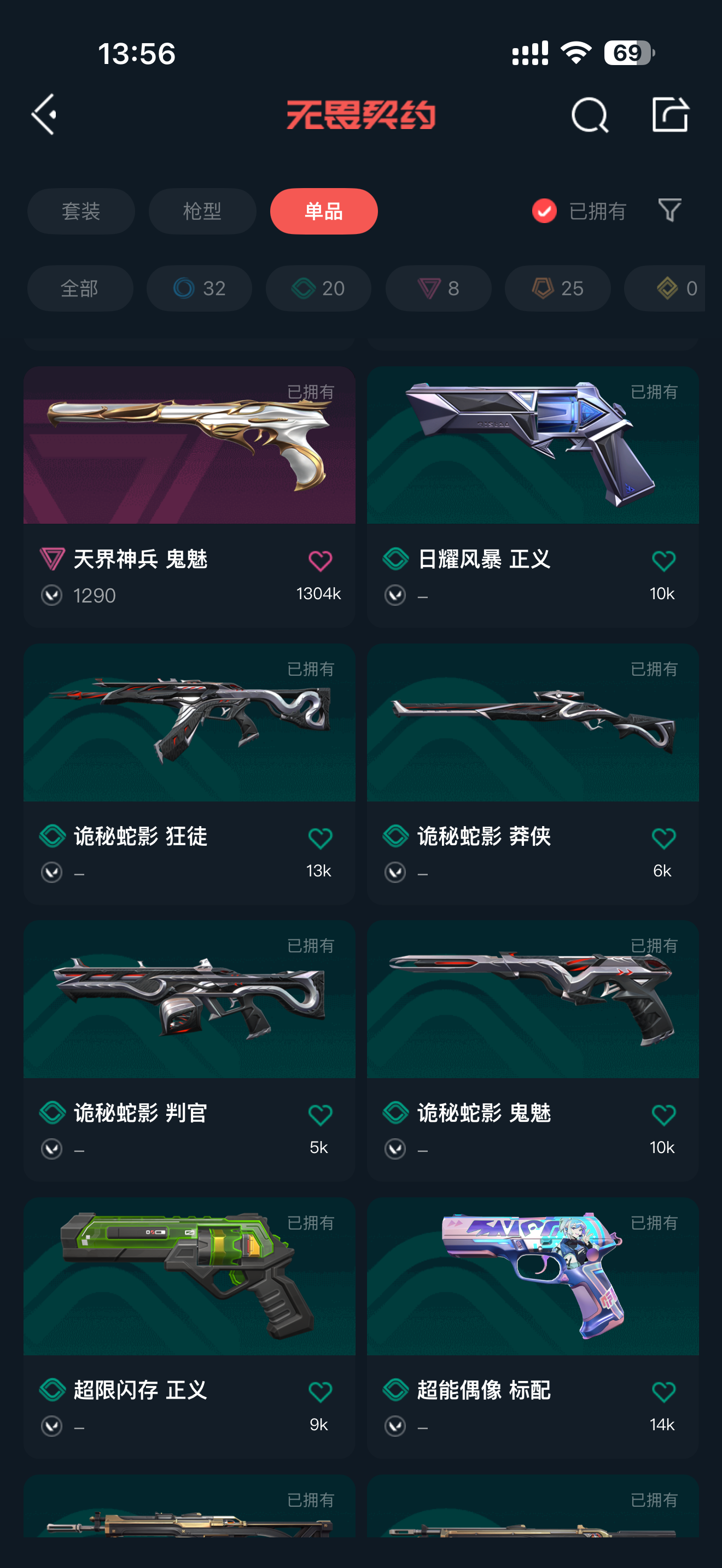The width and height of the screenshot is (722, 1568).
Task: Like the 诡秘蛇影 莽侠 skin
Action: 663,838
